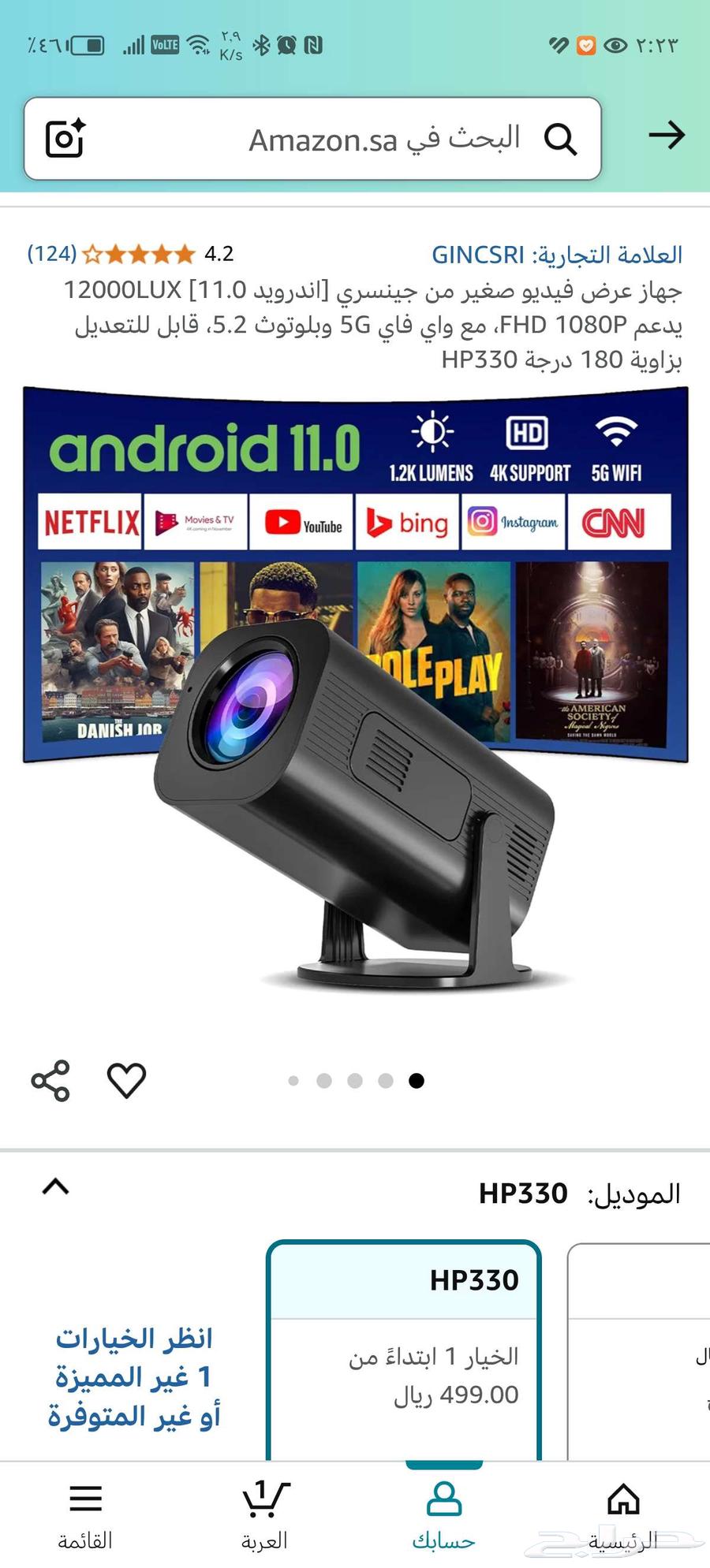710x1568 pixels.
Task: Open camera lens search
Action: 65,139
